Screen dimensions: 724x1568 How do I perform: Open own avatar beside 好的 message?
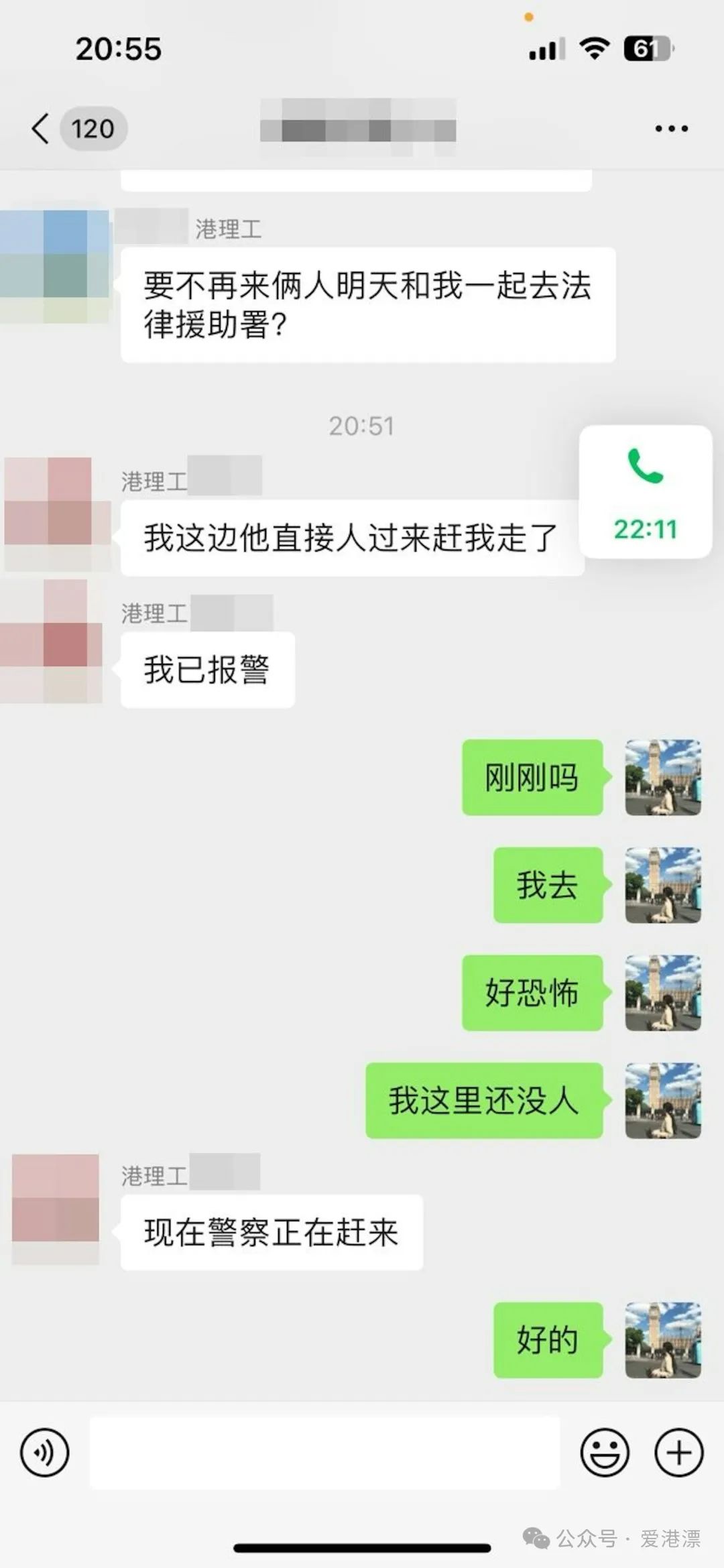tap(663, 1340)
